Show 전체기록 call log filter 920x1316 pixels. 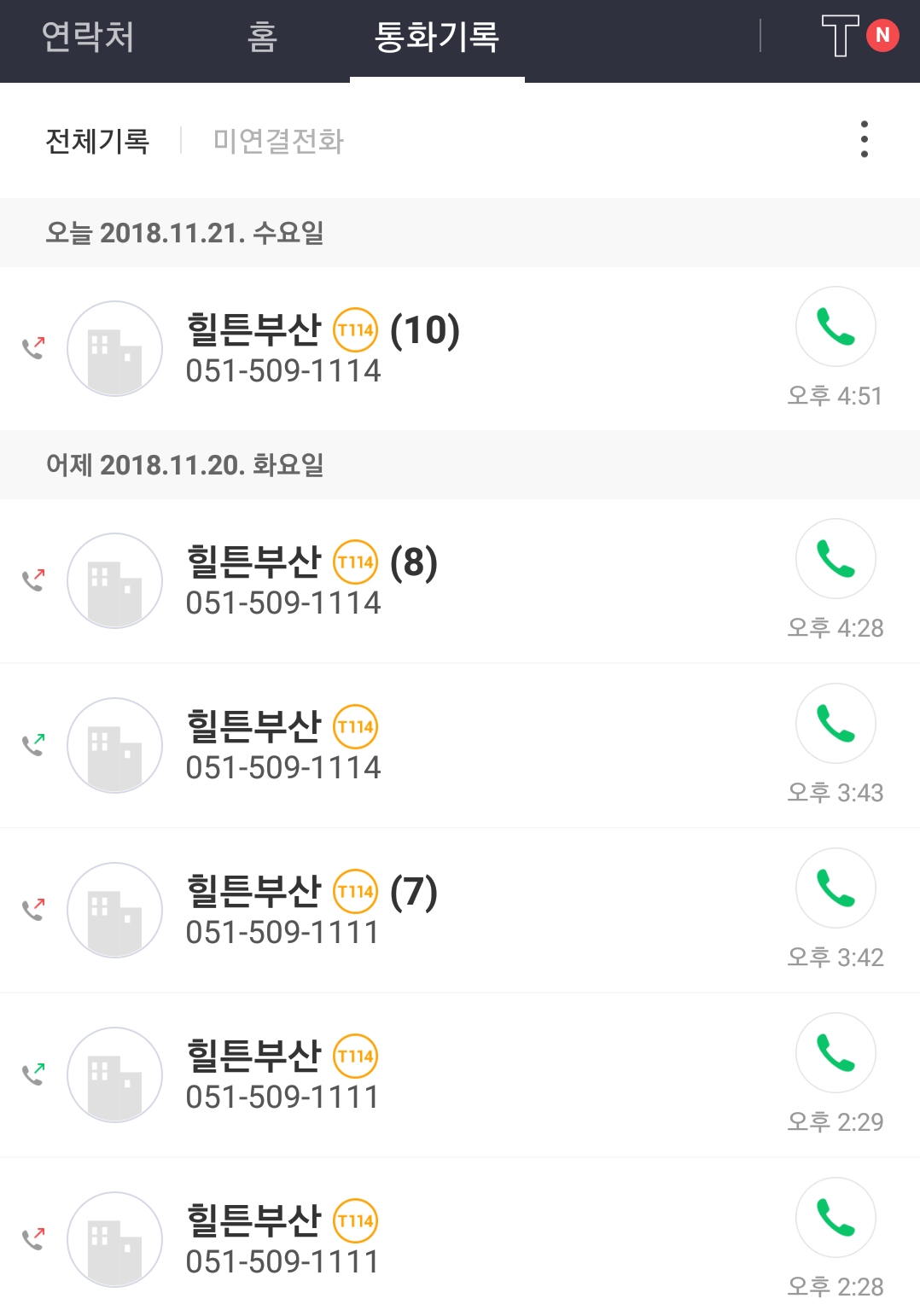click(x=97, y=141)
